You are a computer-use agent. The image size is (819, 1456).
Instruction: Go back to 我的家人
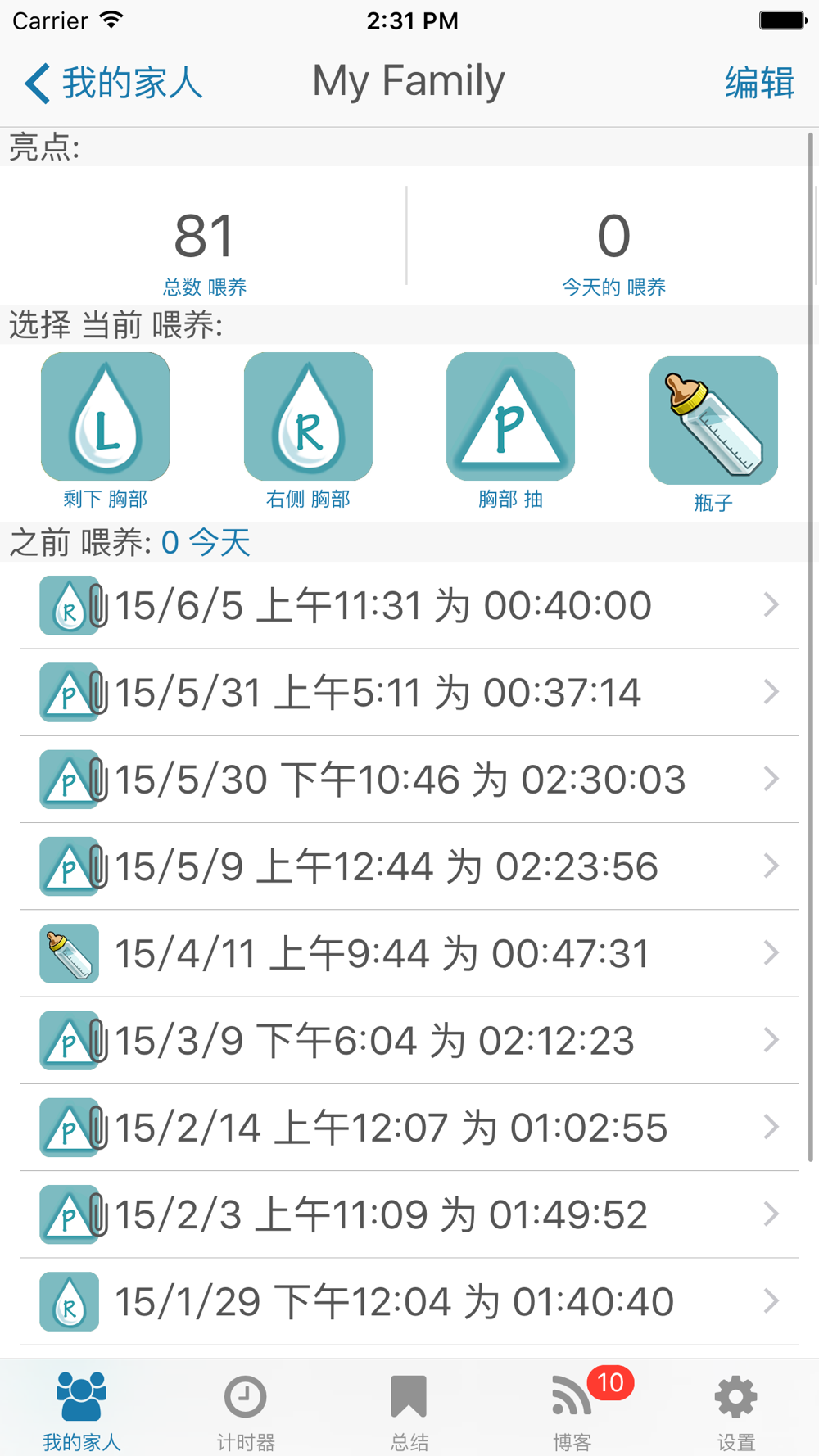click(113, 83)
